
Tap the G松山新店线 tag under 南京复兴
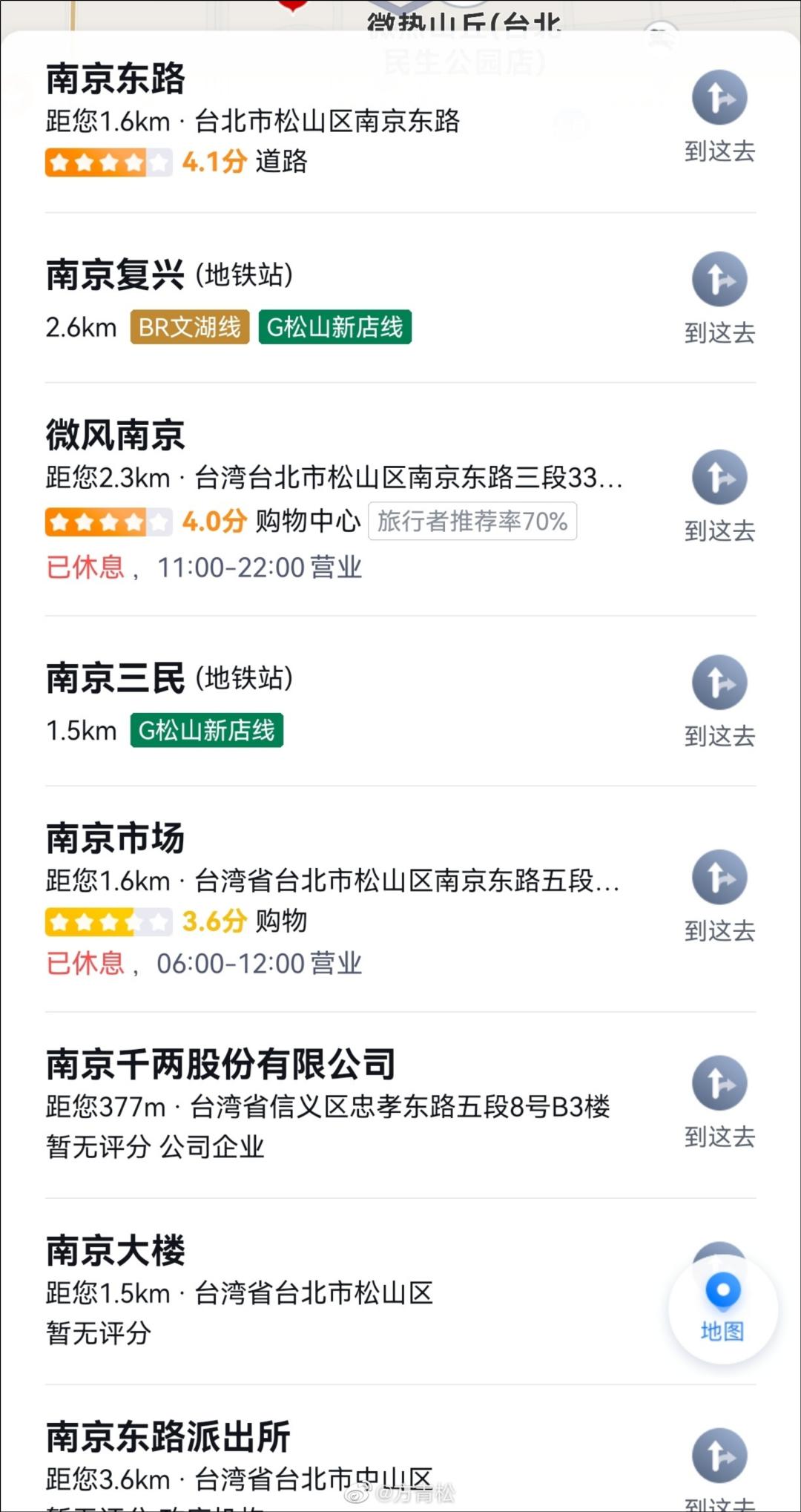pos(334,327)
